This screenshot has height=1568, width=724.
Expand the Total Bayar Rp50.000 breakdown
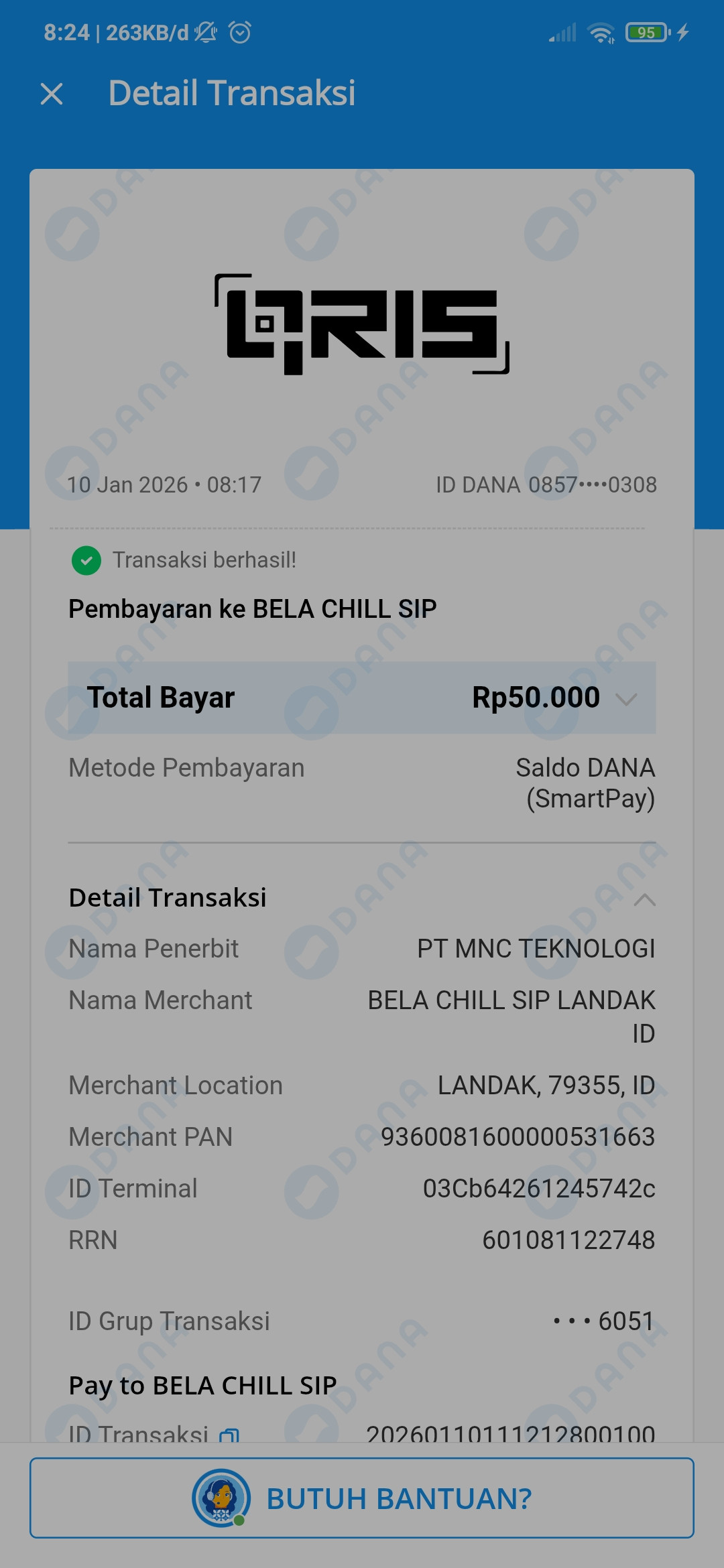pyautogui.click(x=625, y=699)
